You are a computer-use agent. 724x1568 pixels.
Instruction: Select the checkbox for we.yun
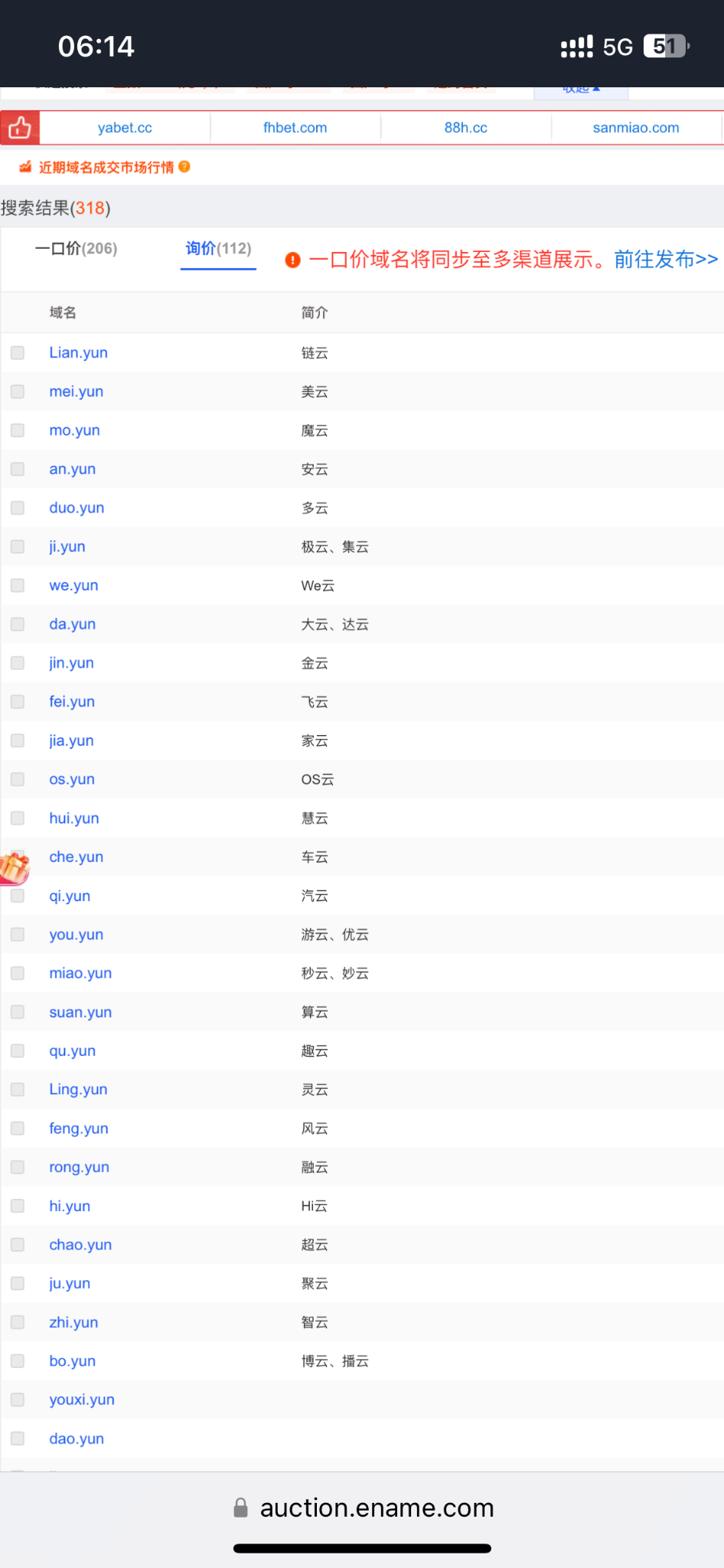18,586
